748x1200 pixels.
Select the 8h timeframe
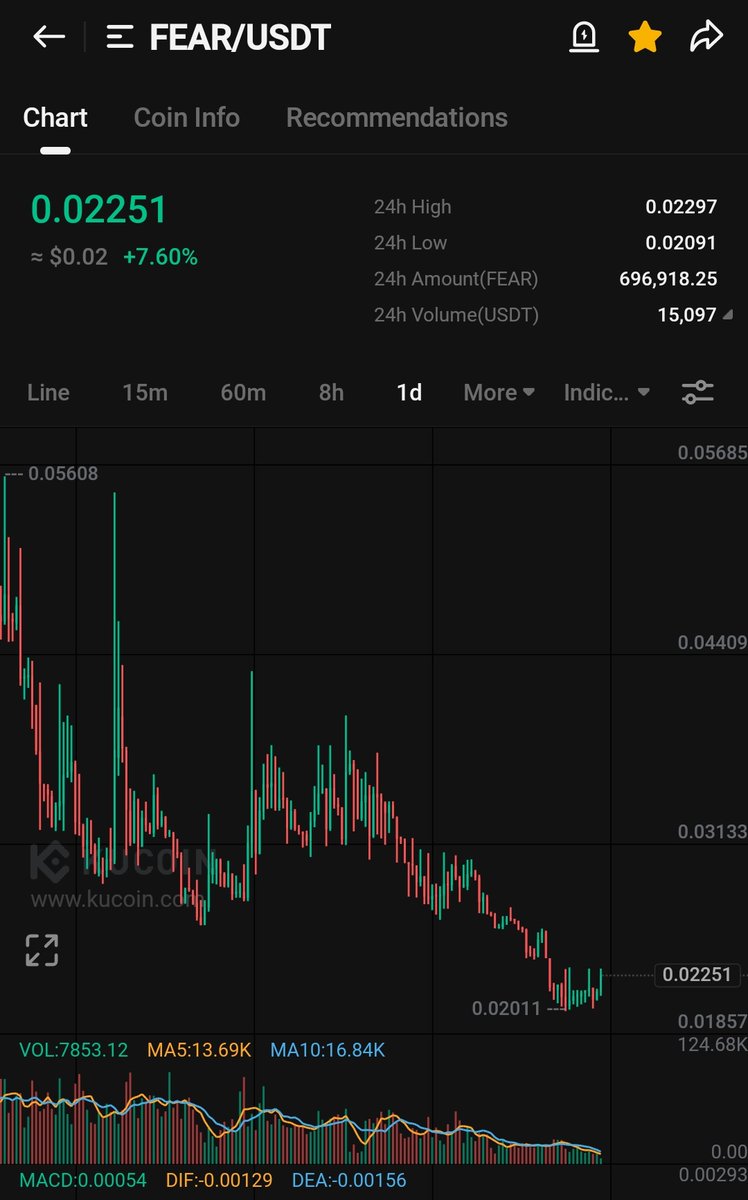coord(331,392)
